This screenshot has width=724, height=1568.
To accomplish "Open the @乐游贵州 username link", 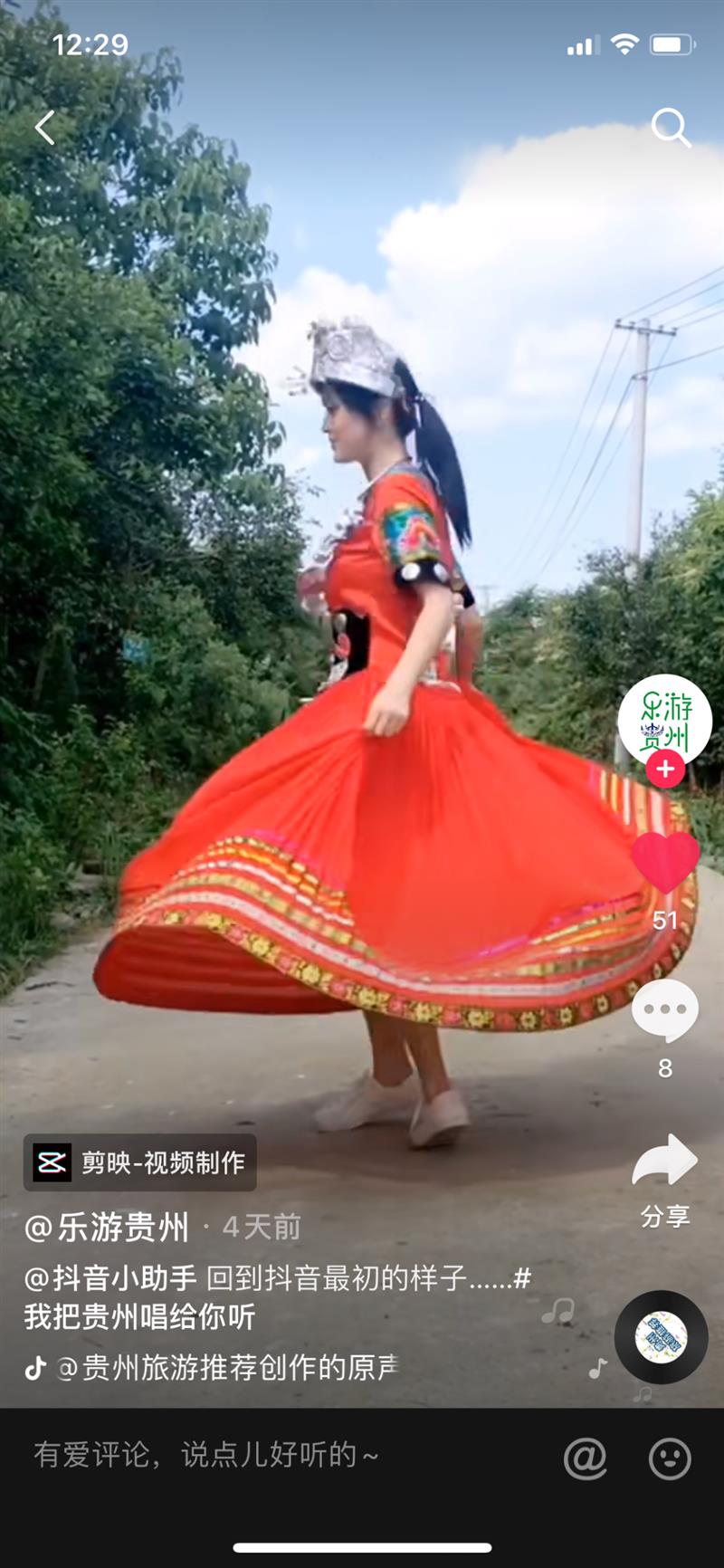I will point(107,1228).
